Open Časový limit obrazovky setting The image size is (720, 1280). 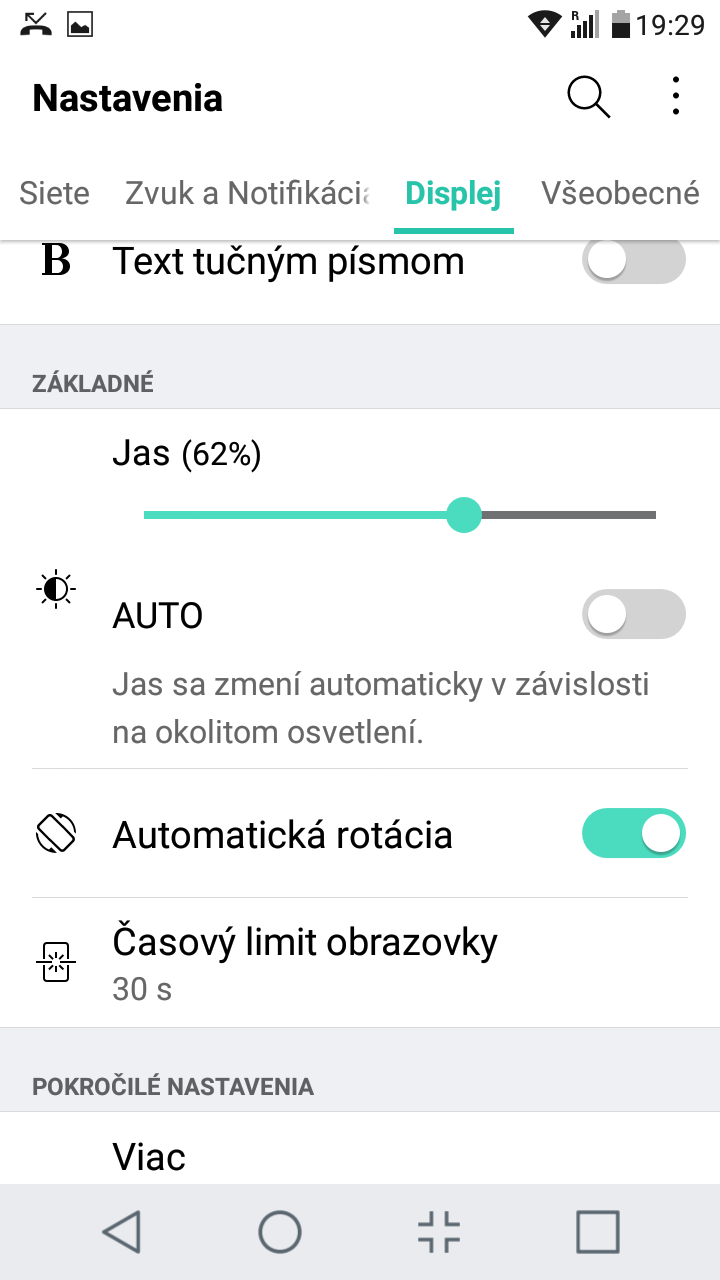(x=360, y=962)
